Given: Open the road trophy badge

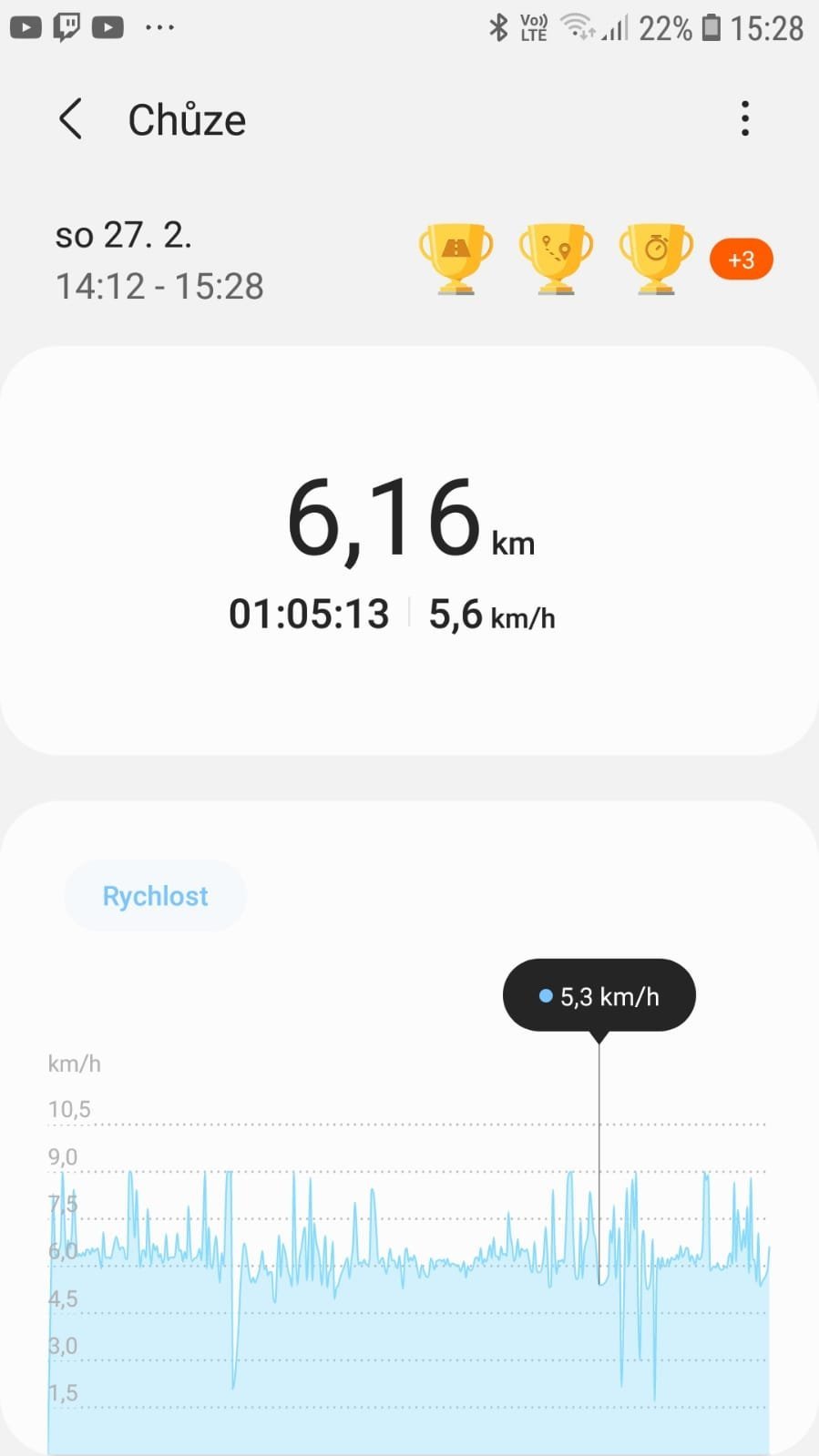Looking at the screenshot, I should [456, 260].
